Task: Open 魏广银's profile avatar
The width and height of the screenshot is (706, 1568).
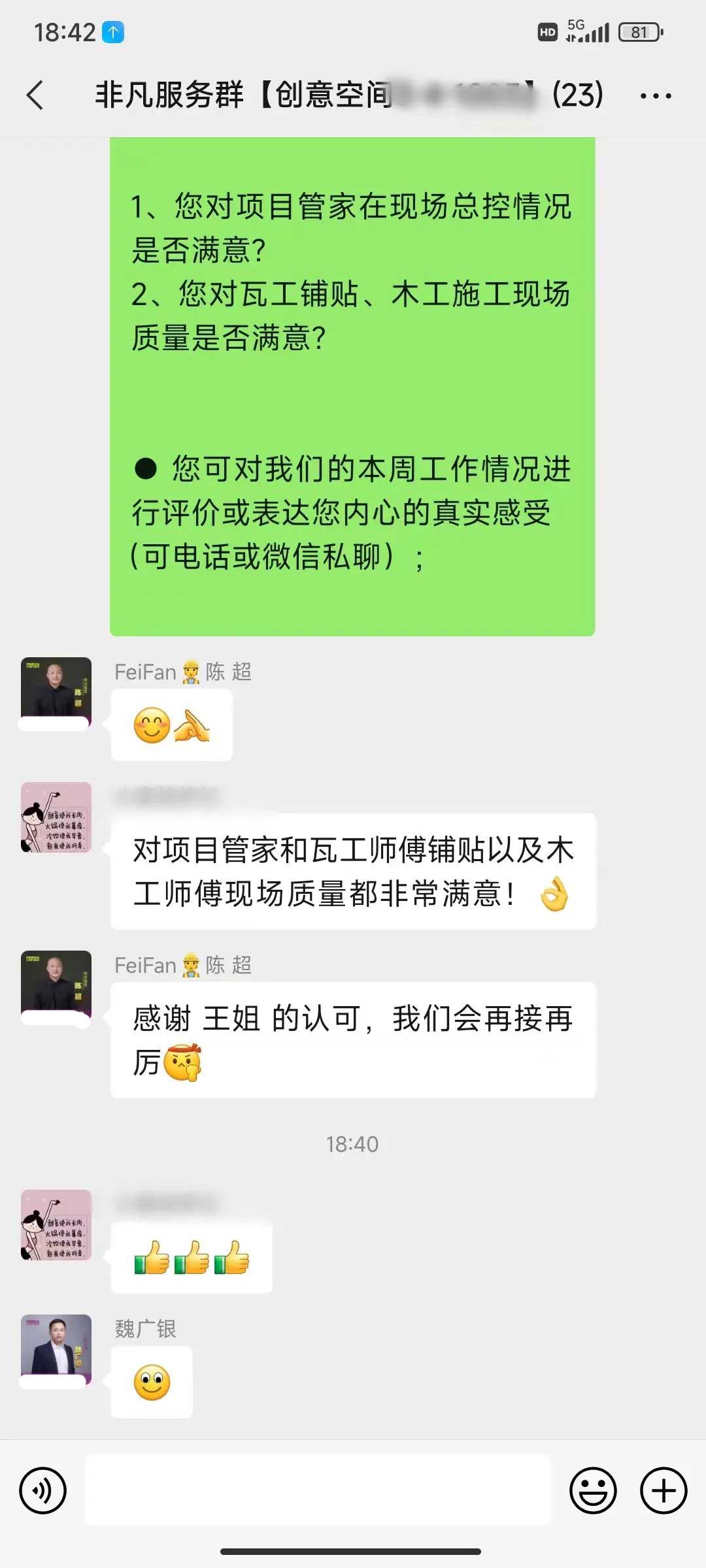Action: [x=56, y=1349]
